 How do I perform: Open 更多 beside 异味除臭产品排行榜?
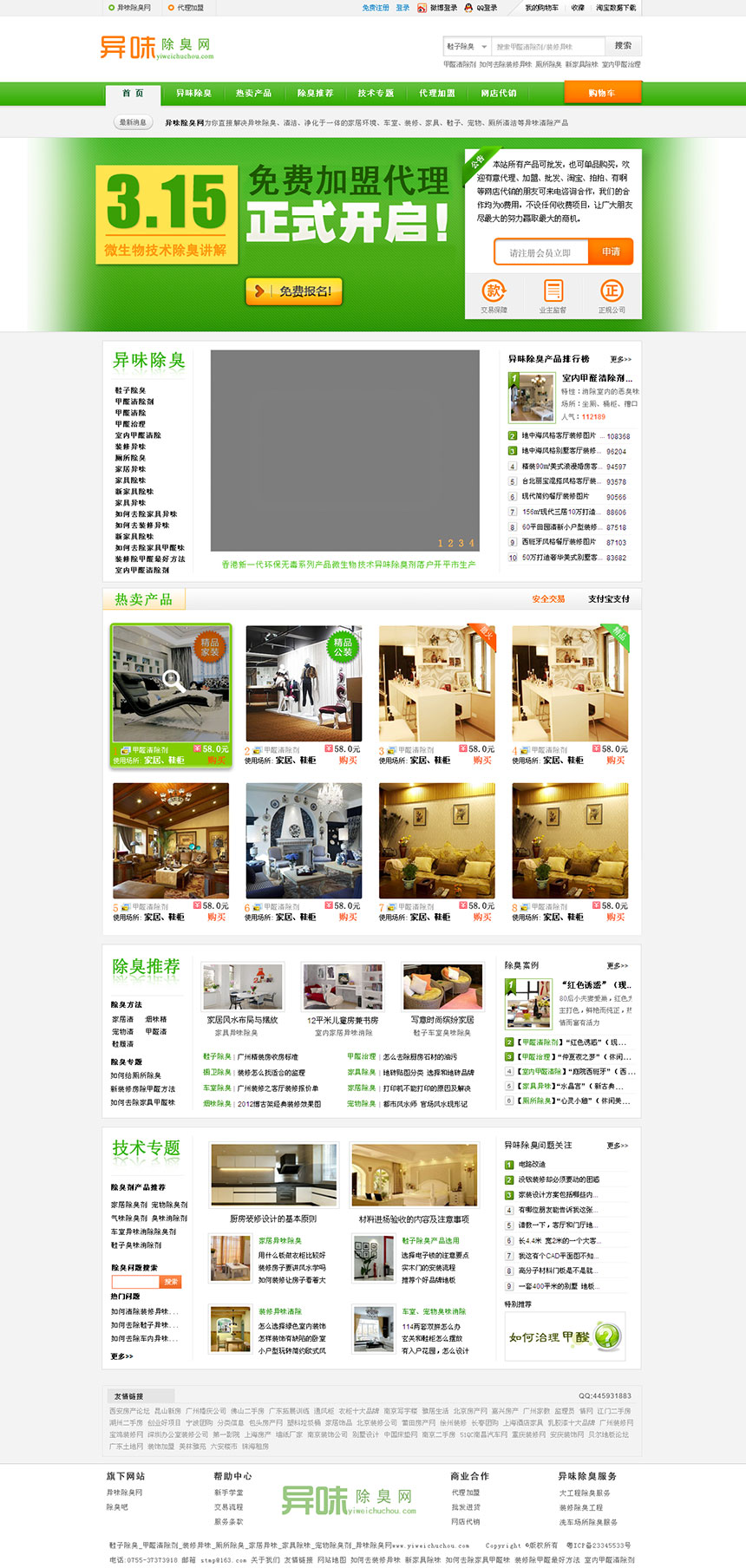(620, 359)
